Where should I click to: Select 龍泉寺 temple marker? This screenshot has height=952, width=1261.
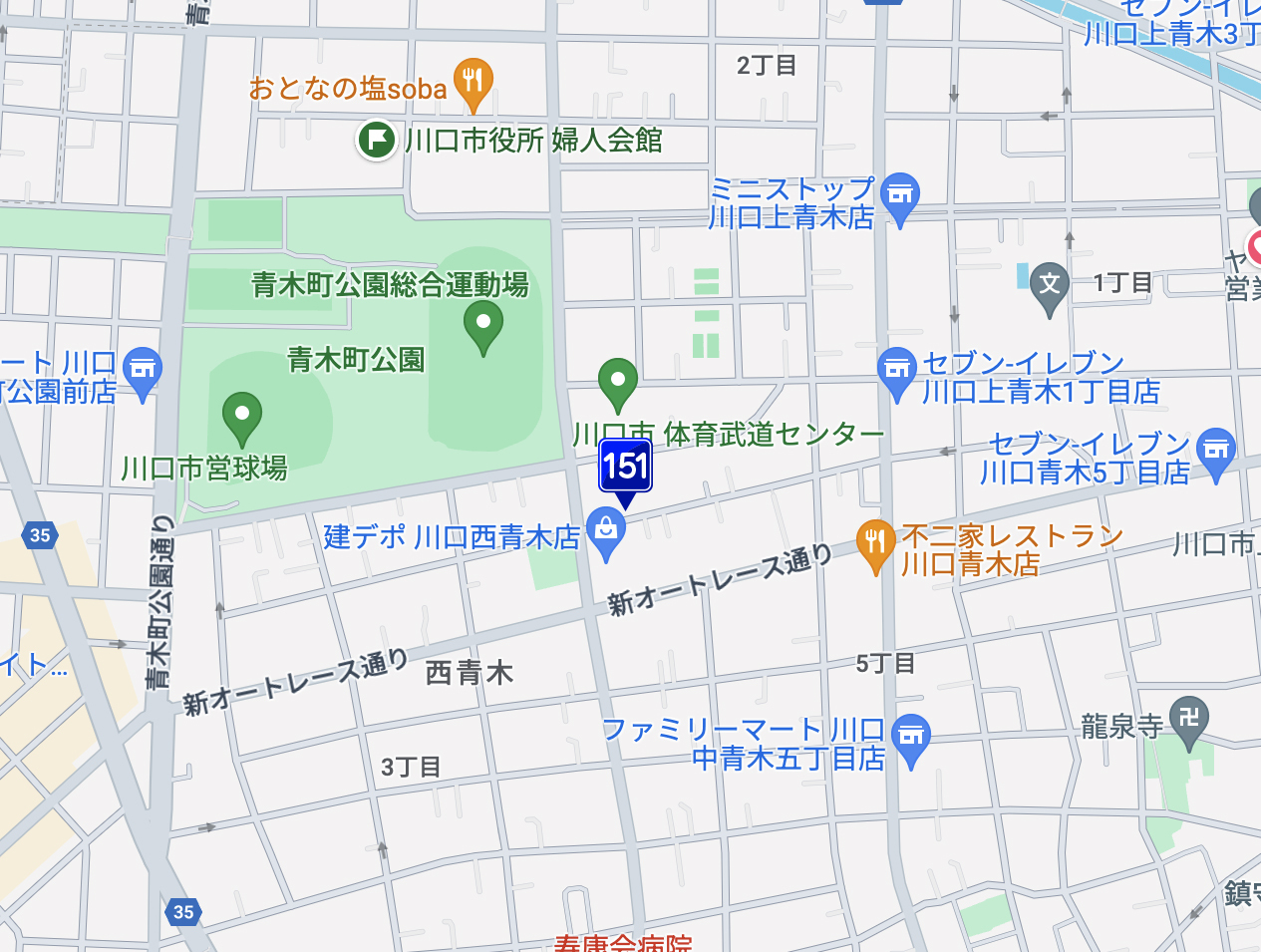(x=1188, y=718)
